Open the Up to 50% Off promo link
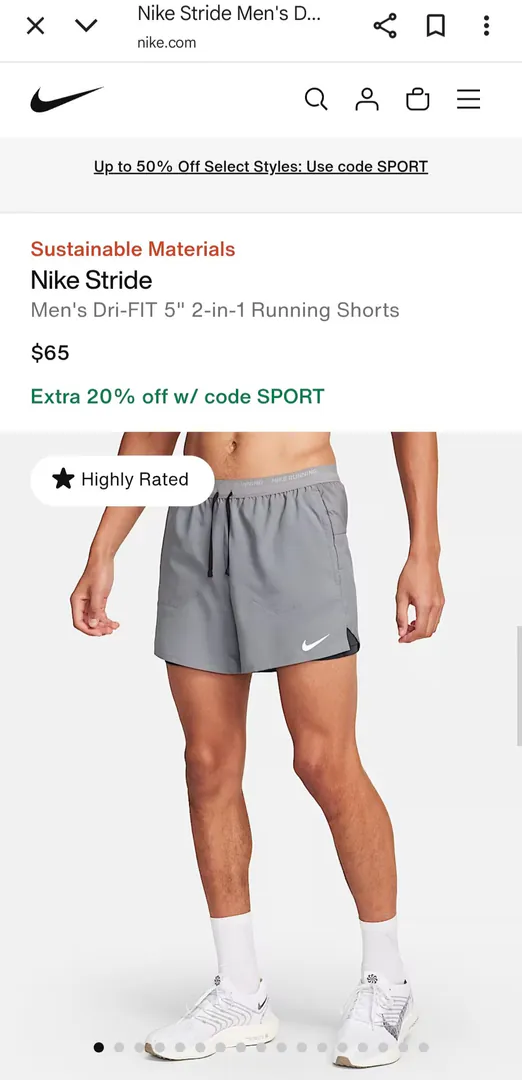 tap(261, 167)
